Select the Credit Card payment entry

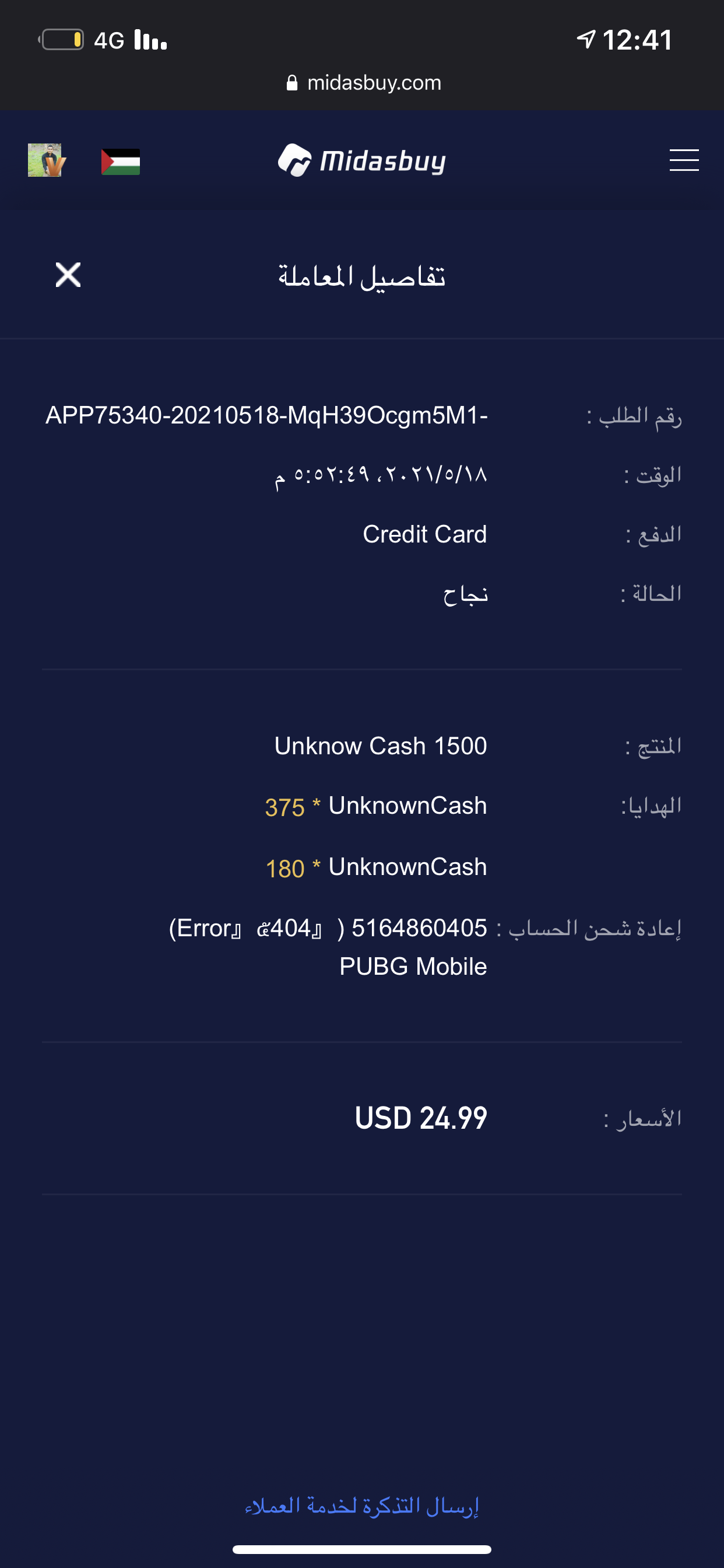425,534
